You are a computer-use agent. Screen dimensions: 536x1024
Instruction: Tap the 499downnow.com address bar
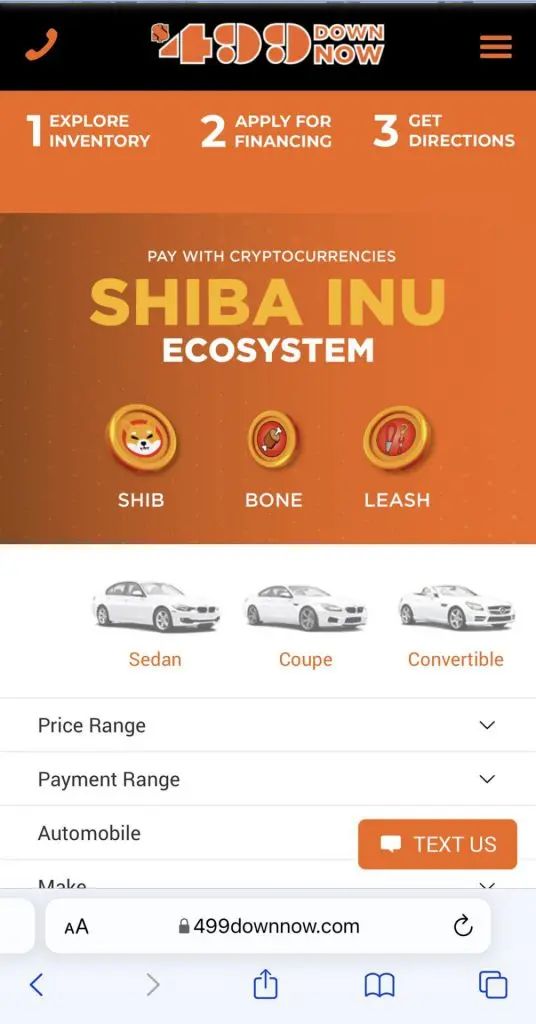(268, 926)
